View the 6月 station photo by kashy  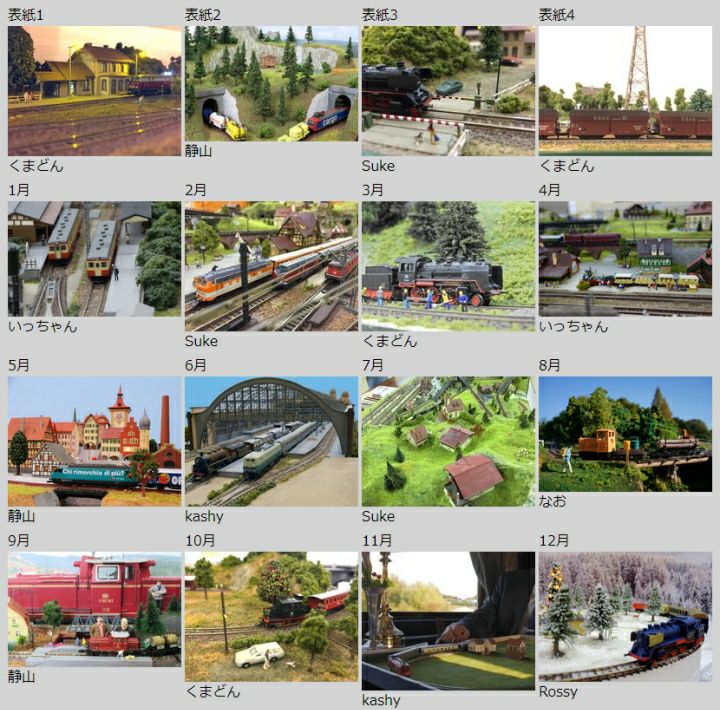(x=271, y=441)
